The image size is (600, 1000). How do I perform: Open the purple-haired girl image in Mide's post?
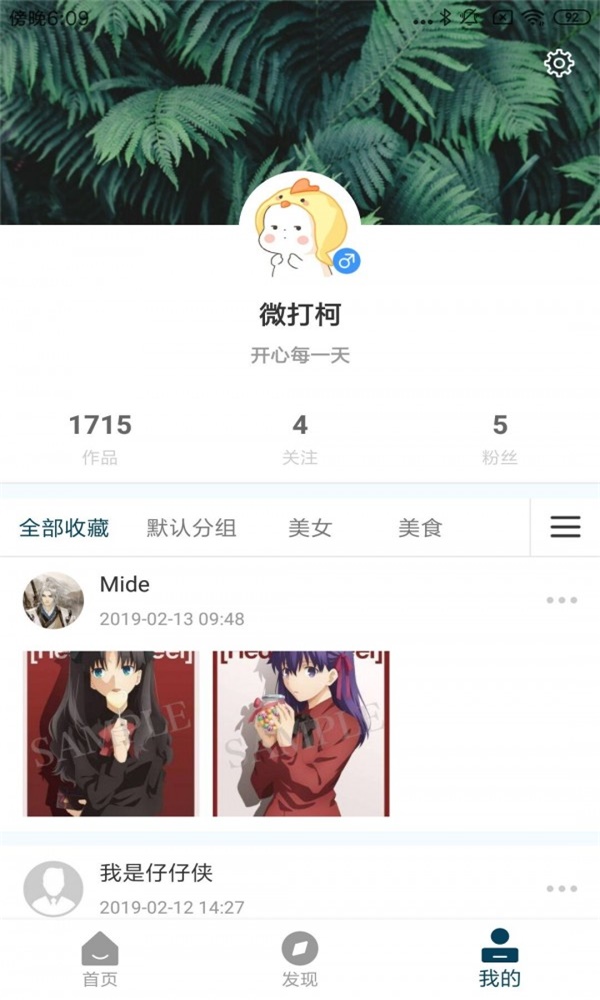coord(301,734)
